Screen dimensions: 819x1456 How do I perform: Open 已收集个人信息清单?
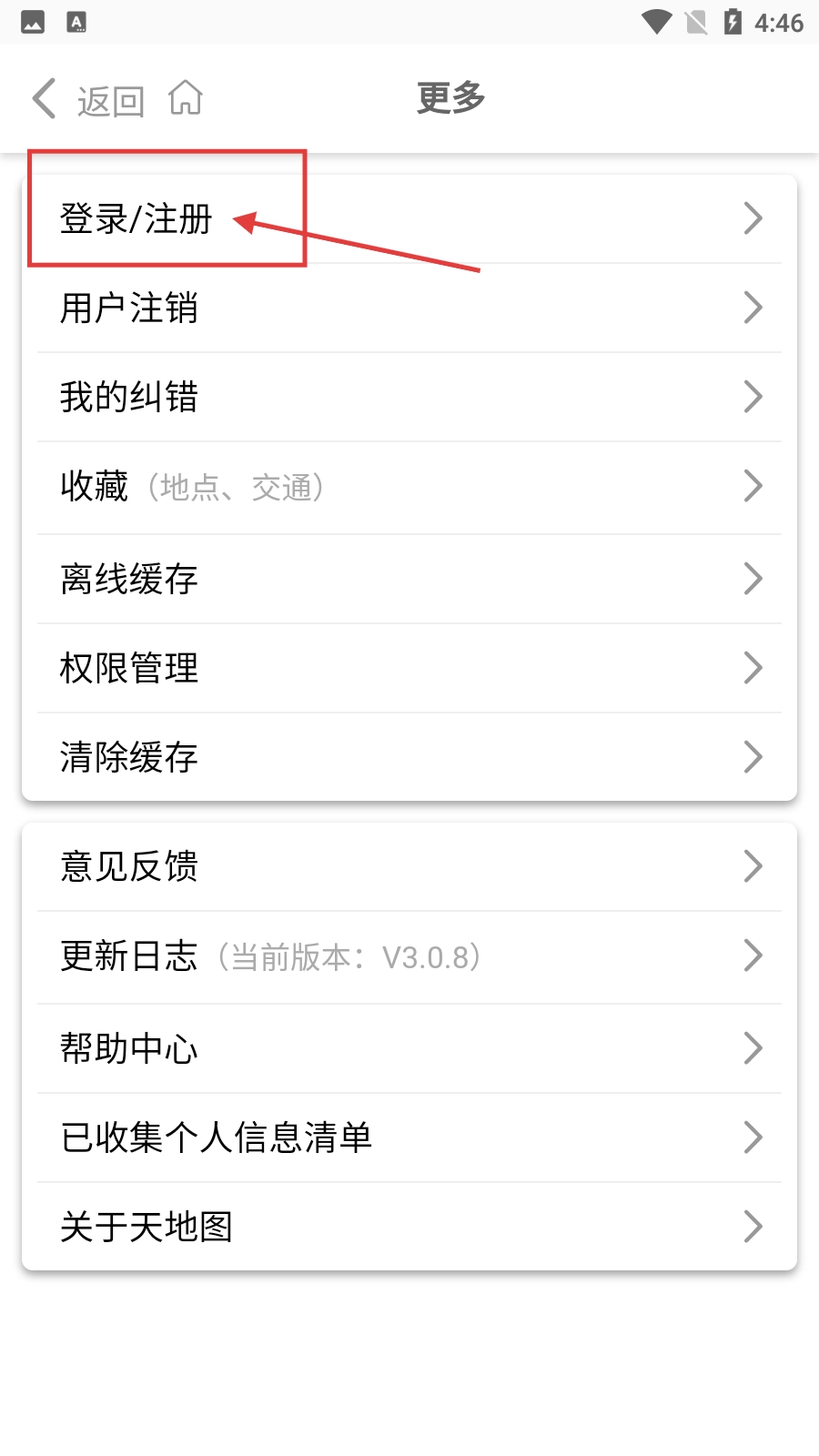click(409, 1137)
